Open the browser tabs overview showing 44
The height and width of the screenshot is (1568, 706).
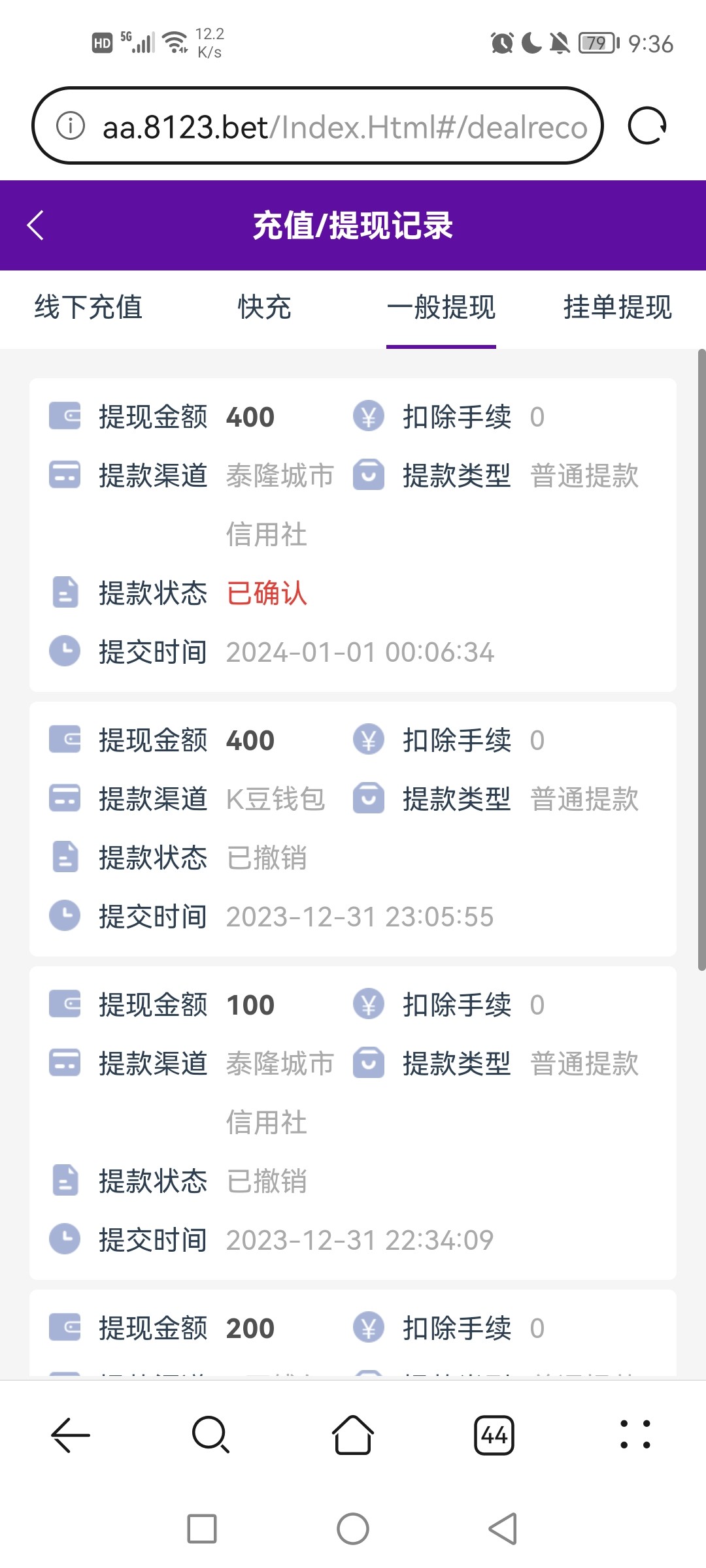[495, 1435]
